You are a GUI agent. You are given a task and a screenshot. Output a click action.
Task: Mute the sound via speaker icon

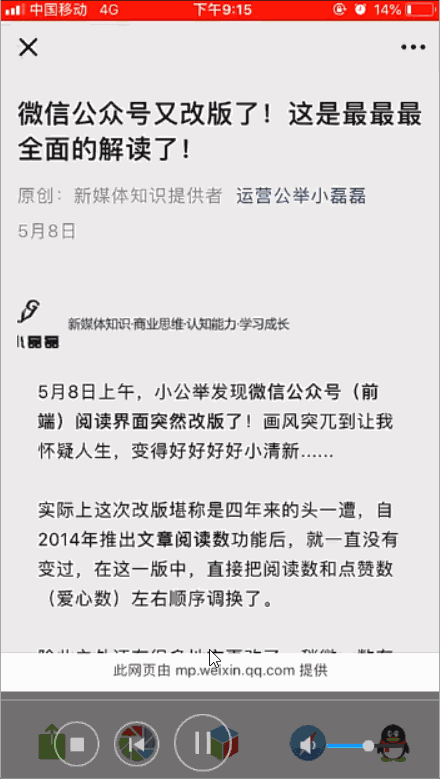[x=307, y=744]
